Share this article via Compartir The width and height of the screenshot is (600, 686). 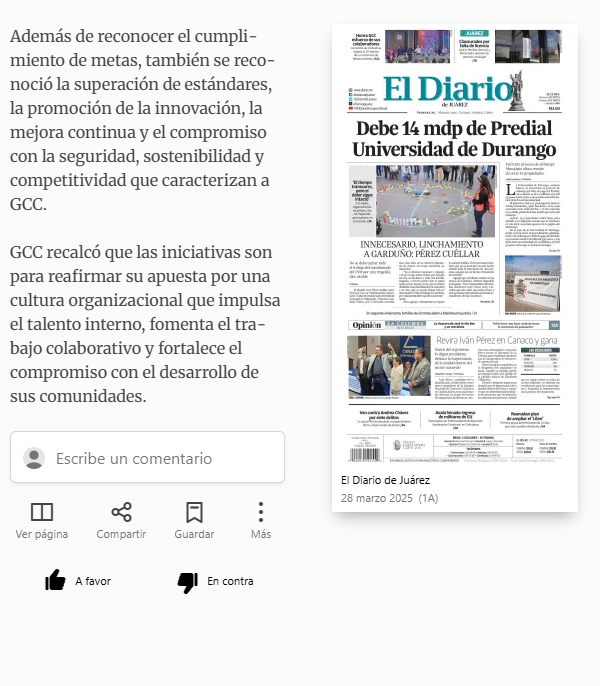121,521
